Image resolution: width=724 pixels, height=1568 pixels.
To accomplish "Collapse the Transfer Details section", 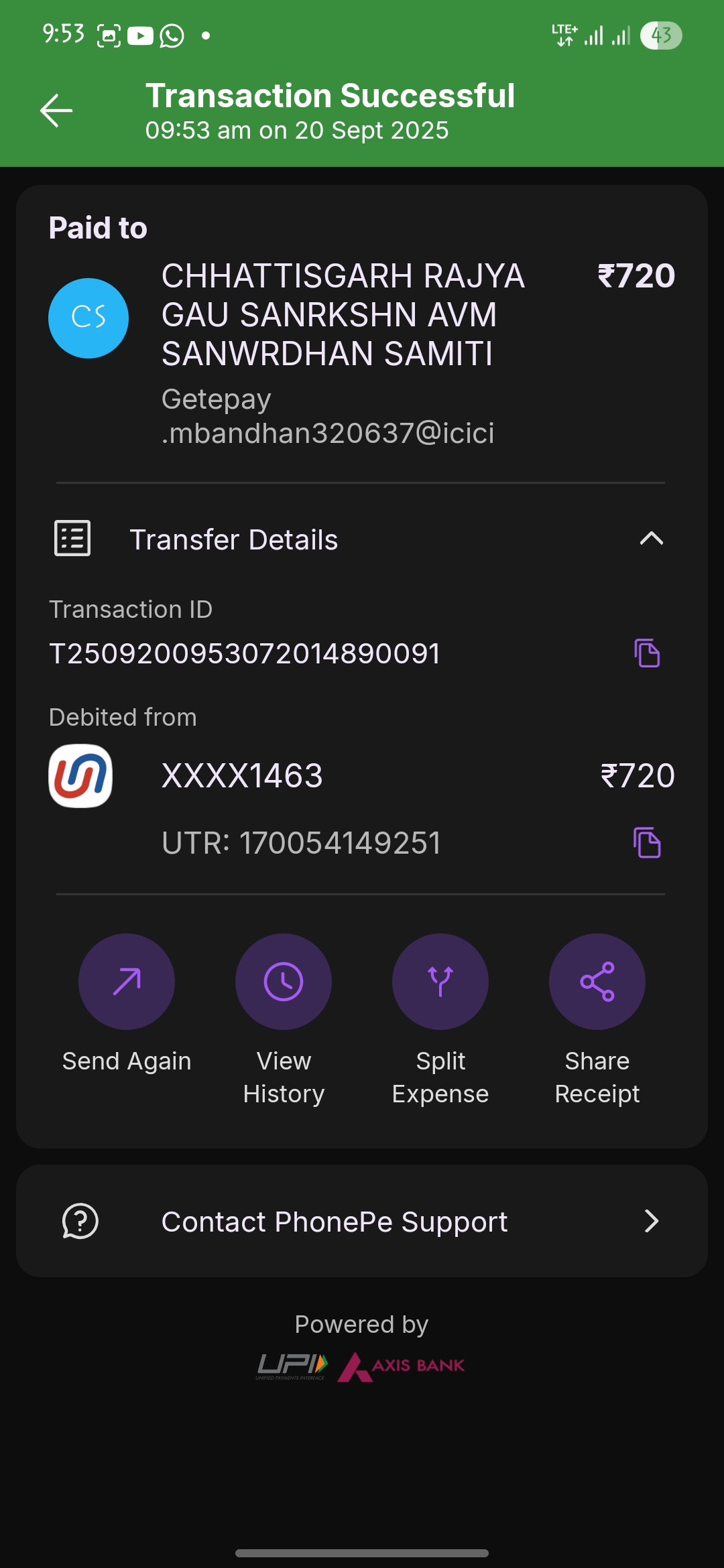I will point(651,539).
